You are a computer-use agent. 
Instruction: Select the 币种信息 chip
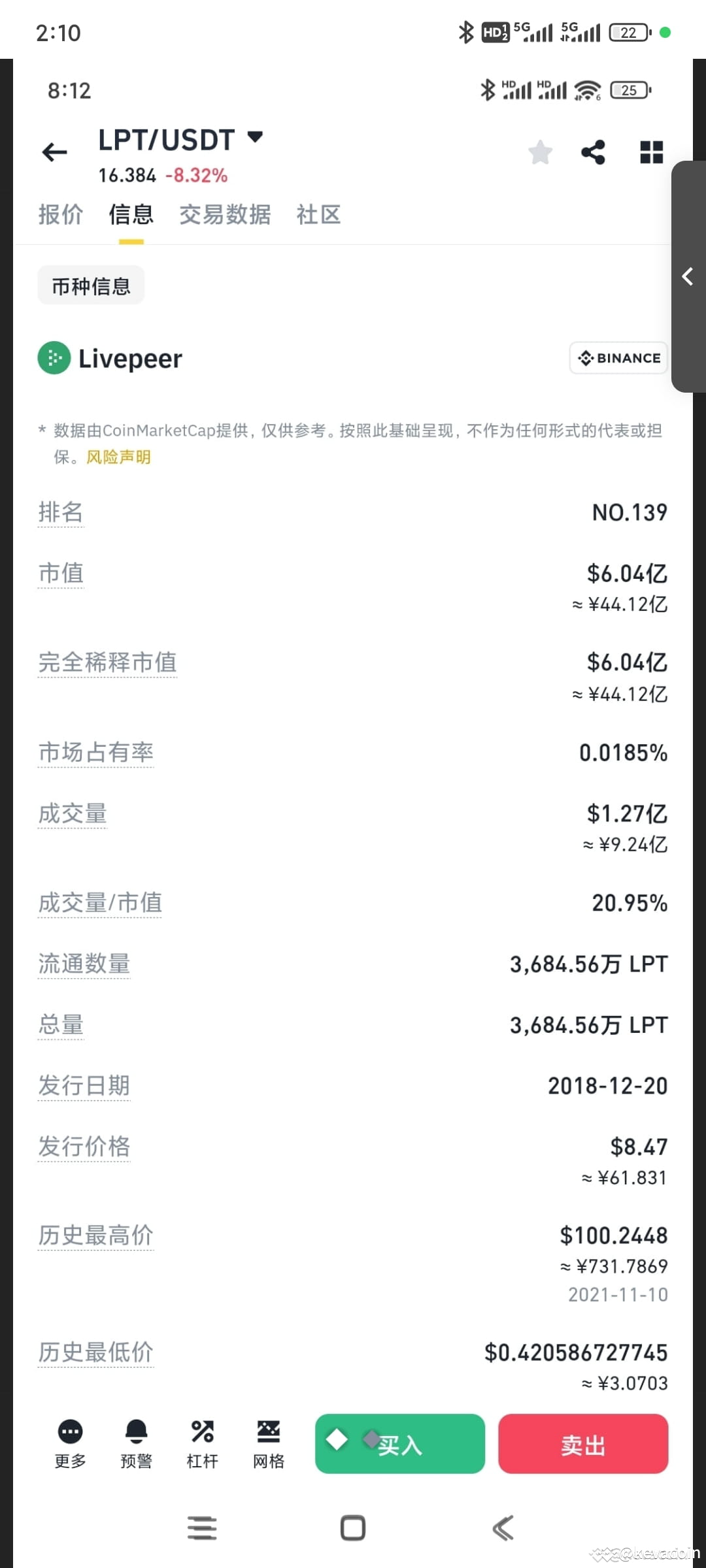91,286
